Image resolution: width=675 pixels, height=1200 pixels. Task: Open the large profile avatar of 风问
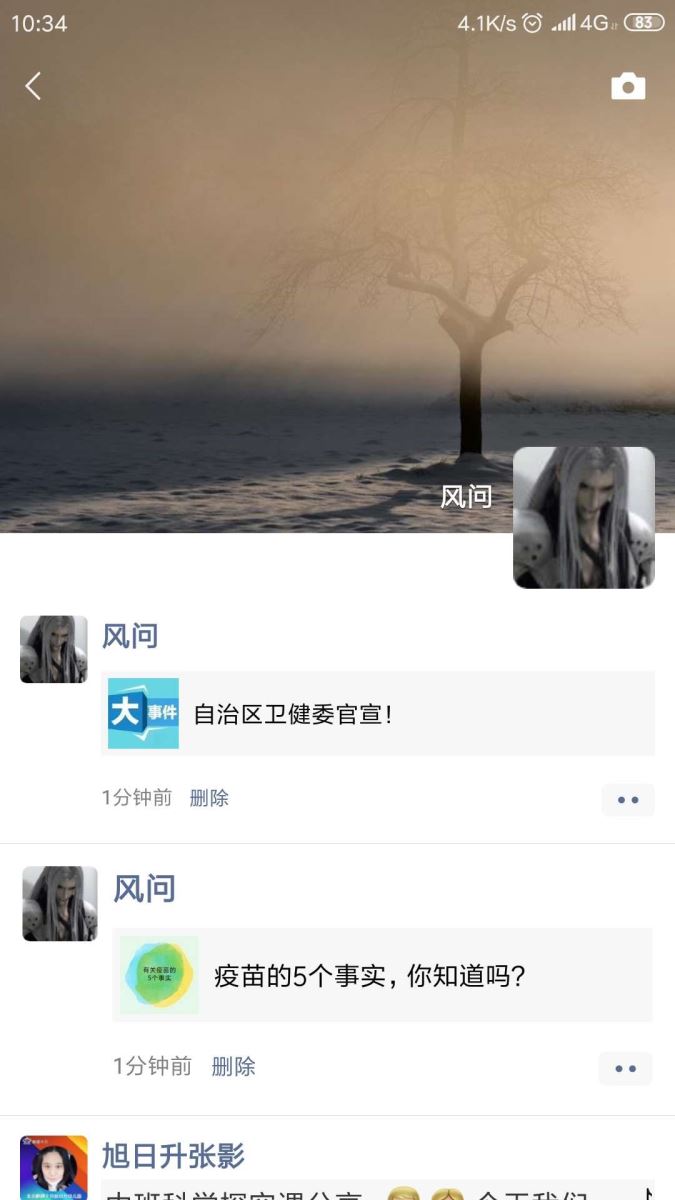pyautogui.click(x=584, y=517)
